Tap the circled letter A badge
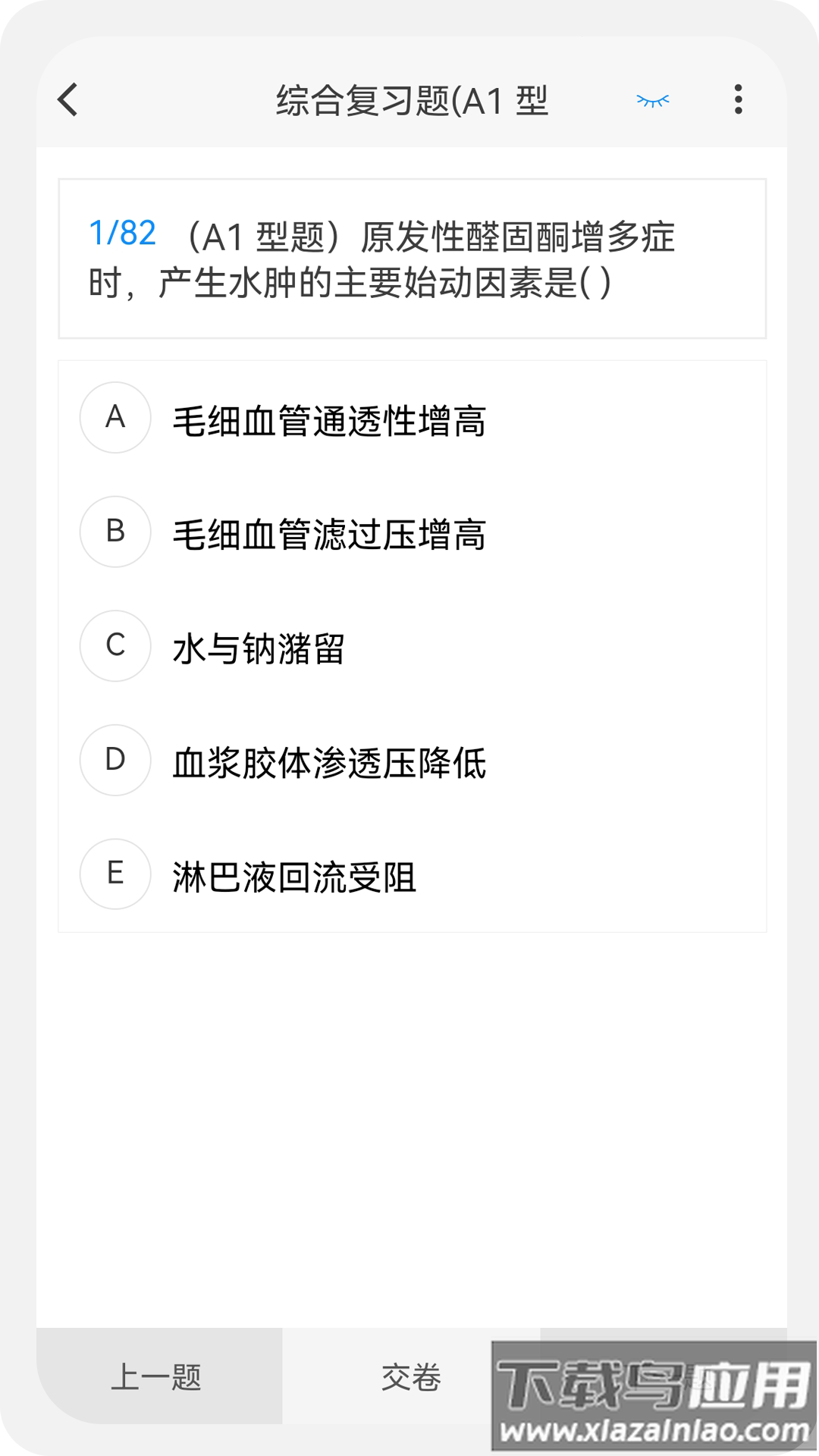This screenshot has height=1456, width=819. coord(115,418)
